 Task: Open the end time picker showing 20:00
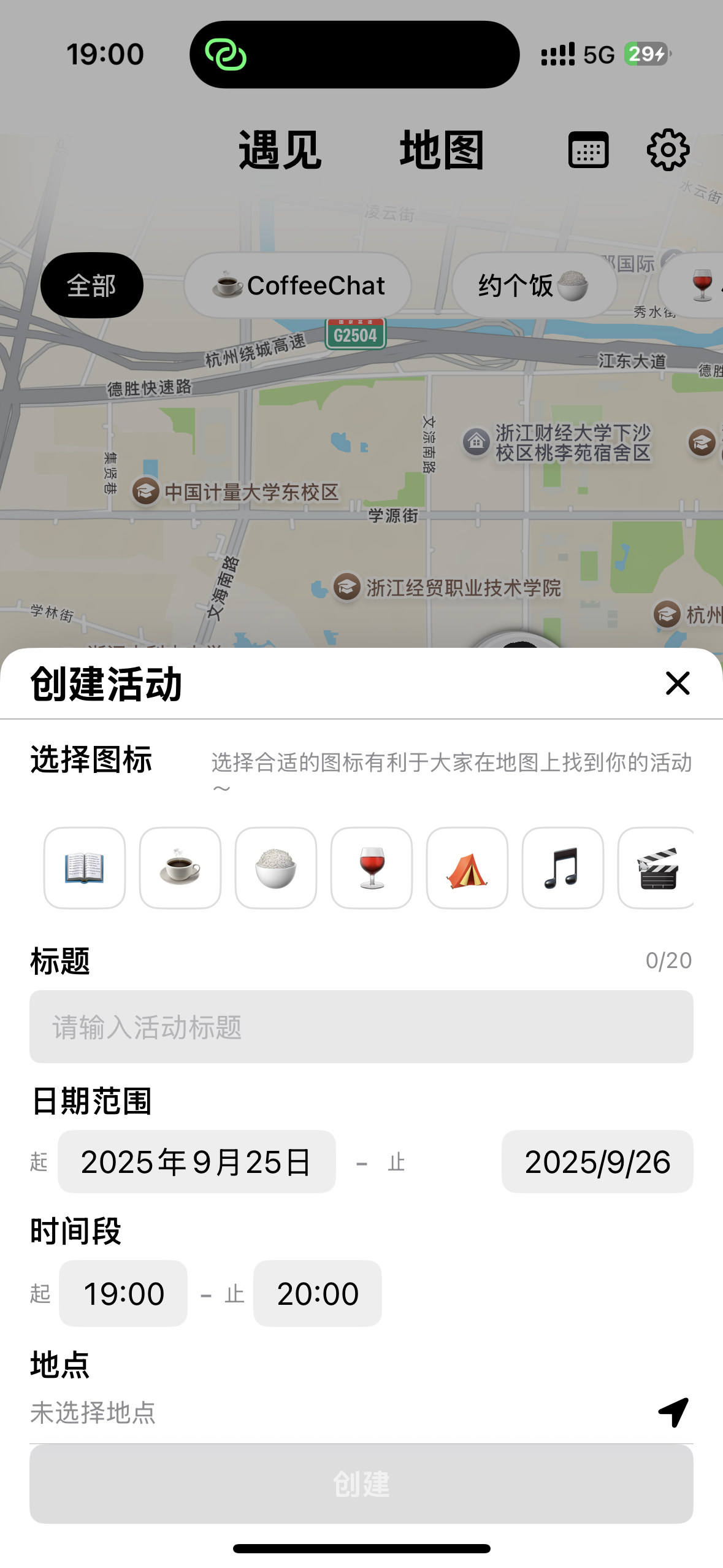(317, 1293)
